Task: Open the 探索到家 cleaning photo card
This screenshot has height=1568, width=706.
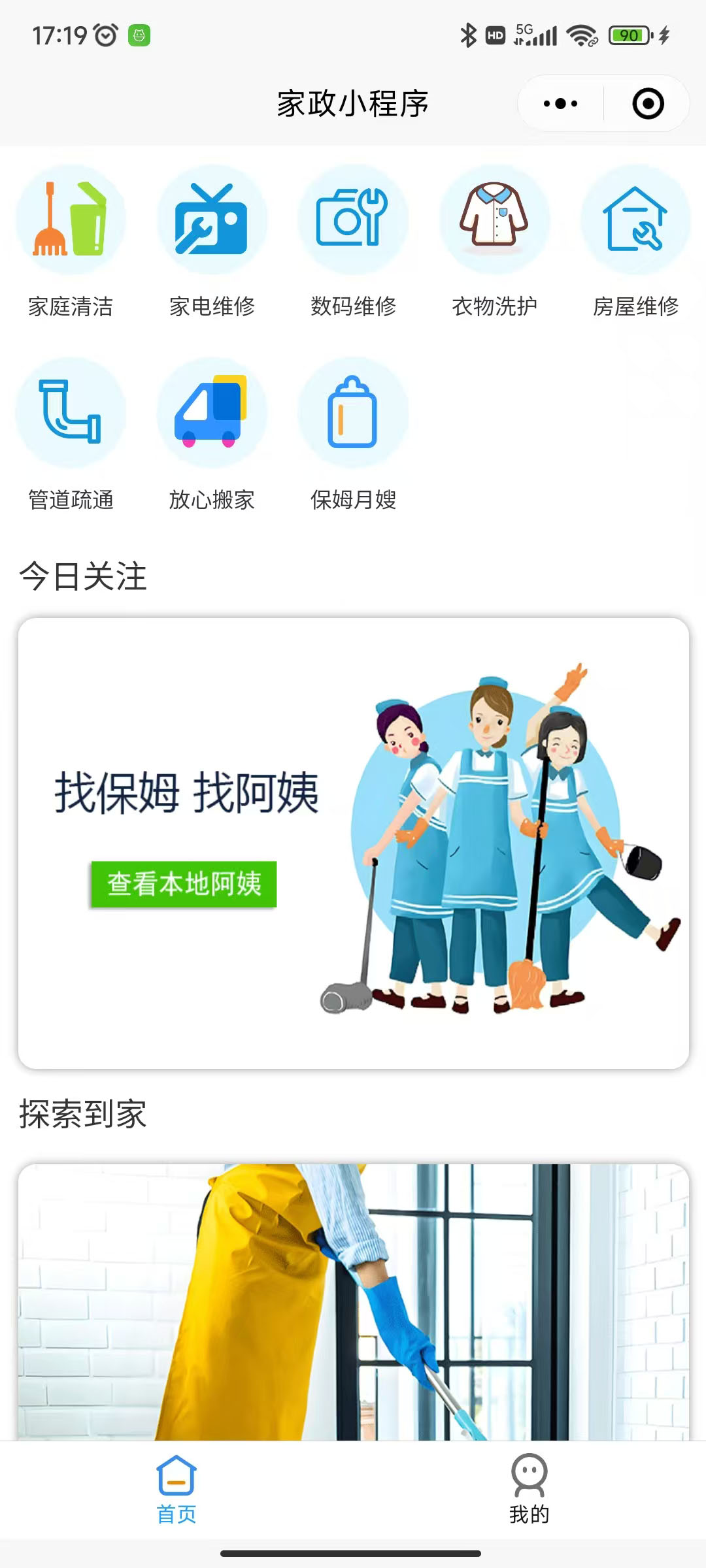Action: 353,1300
